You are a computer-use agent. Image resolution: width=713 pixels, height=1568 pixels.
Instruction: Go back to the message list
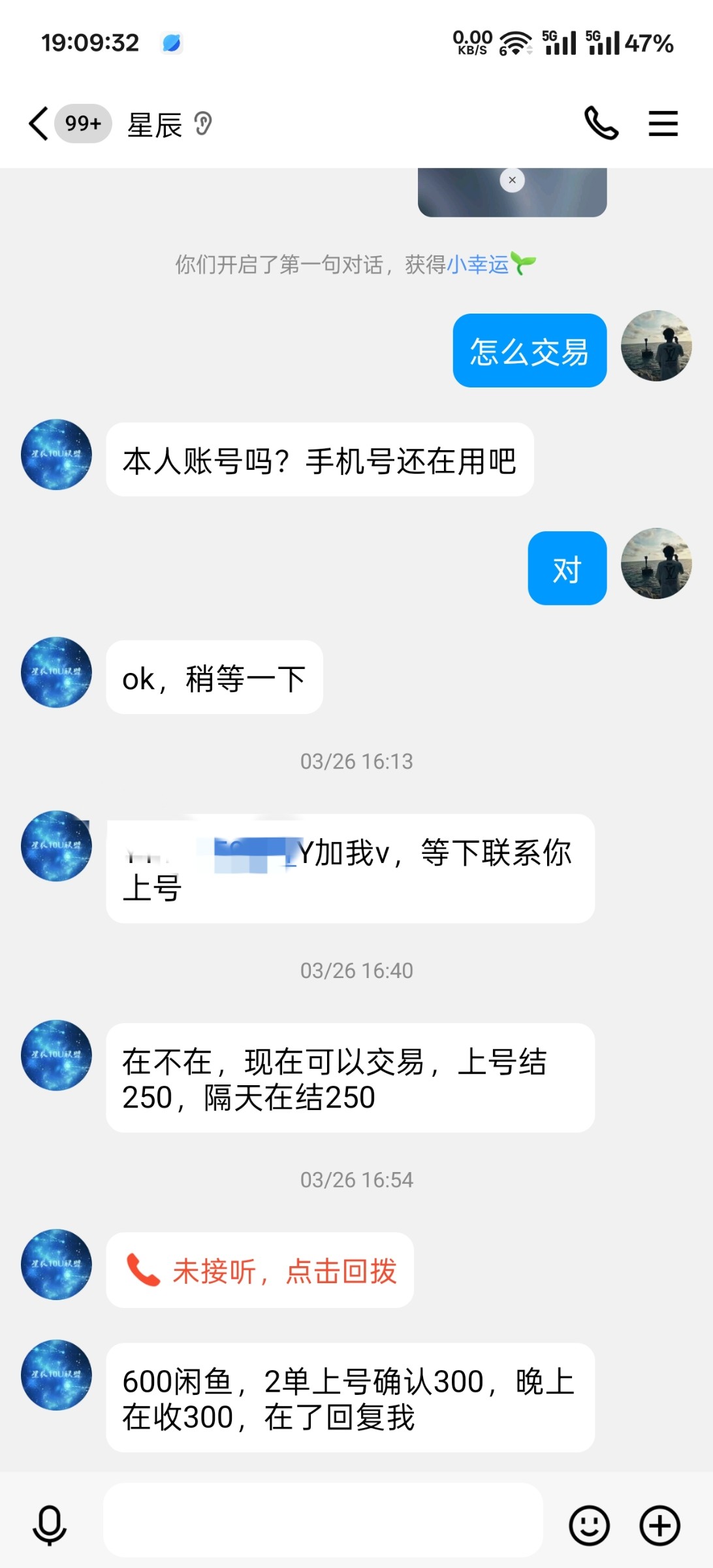pyautogui.click(x=39, y=123)
